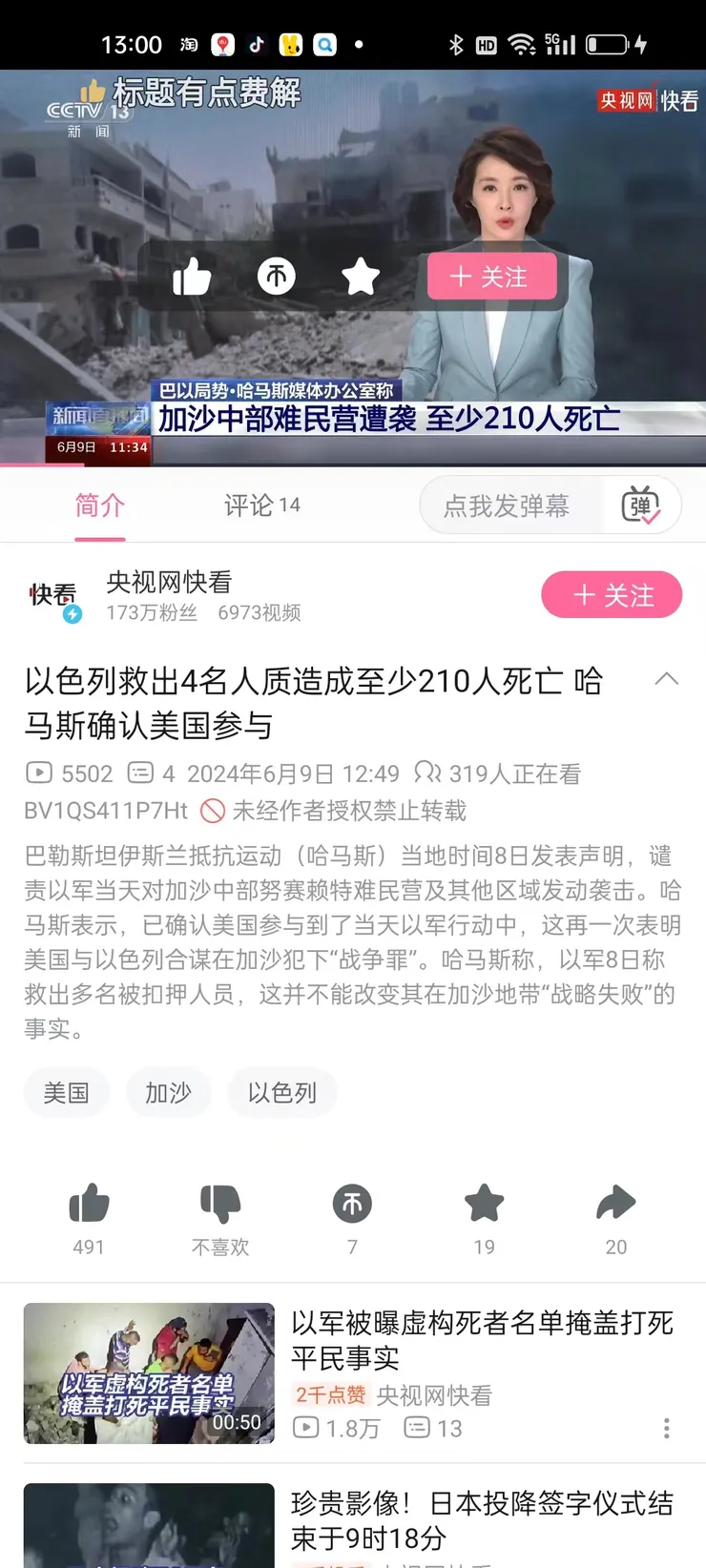Collapse the video description with the chevron
The image size is (706, 1568).
pos(667,679)
